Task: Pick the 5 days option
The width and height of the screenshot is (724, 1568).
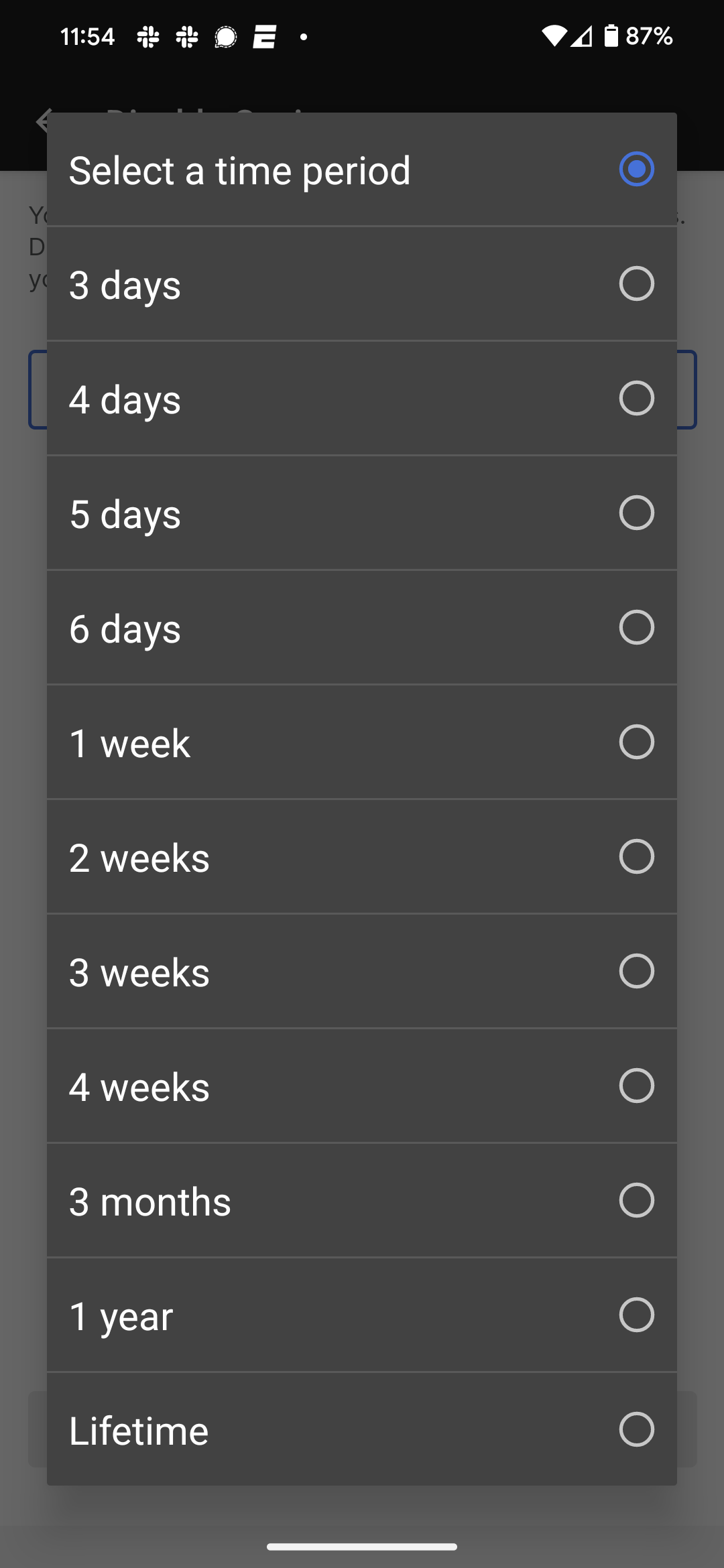Action: pyautogui.click(x=362, y=513)
